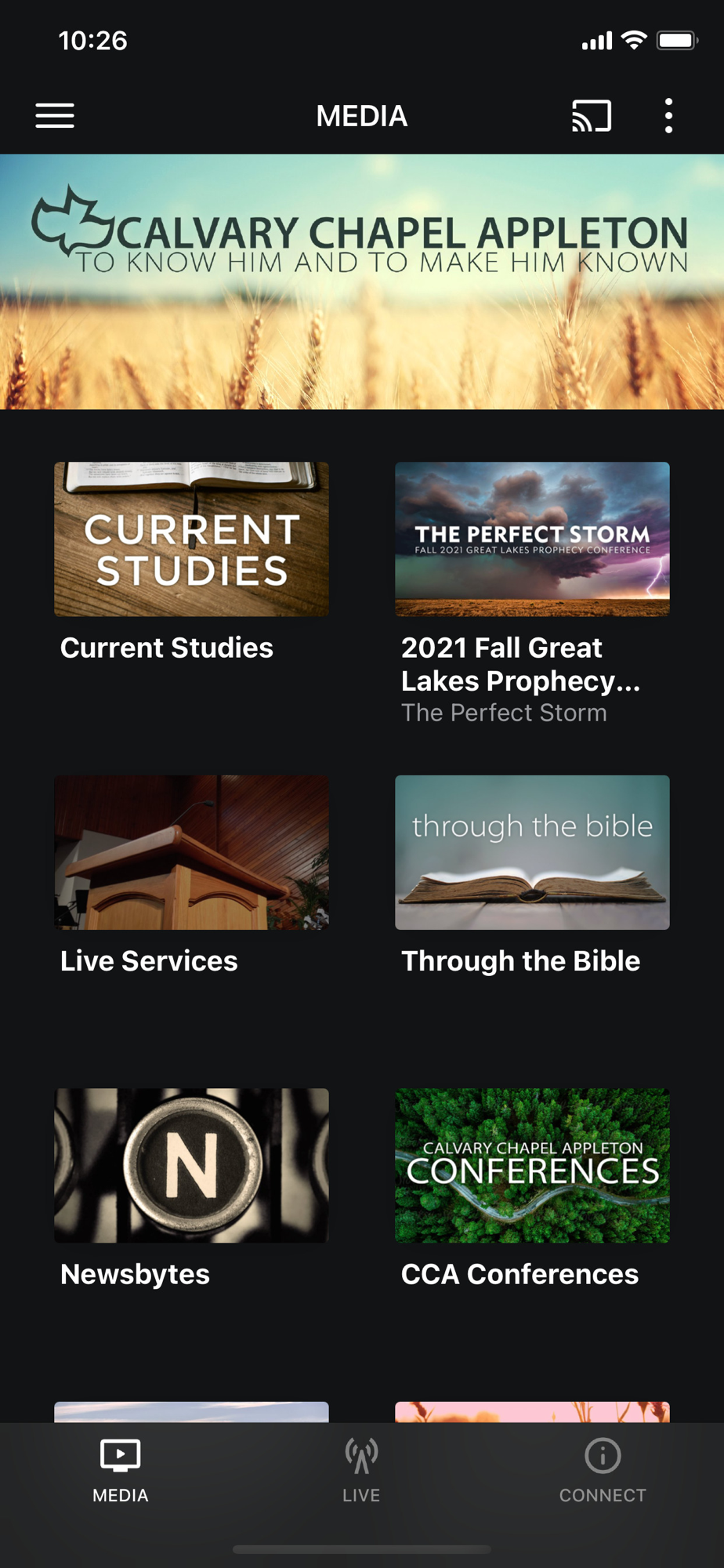Open the hamburger navigation menu

55,116
